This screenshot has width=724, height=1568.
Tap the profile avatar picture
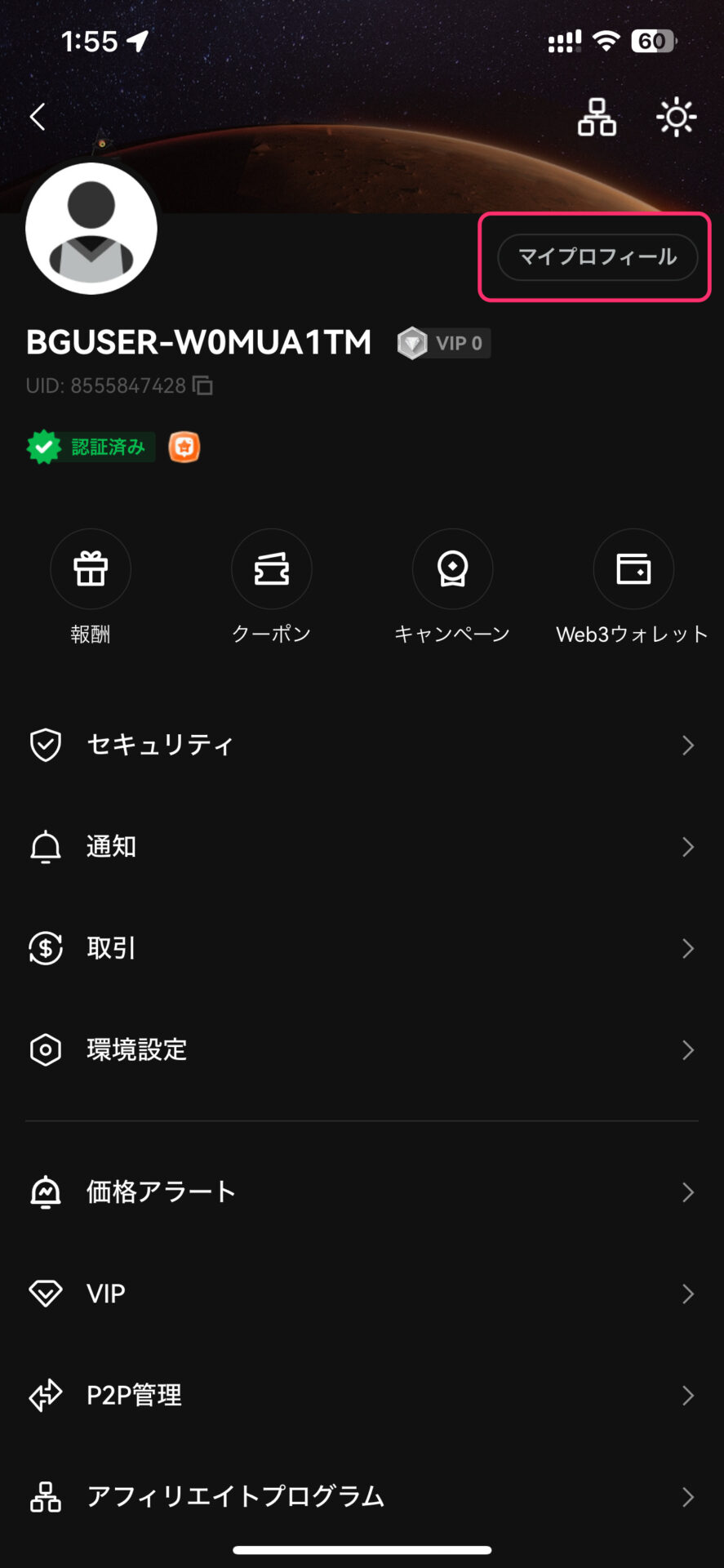(x=91, y=229)
